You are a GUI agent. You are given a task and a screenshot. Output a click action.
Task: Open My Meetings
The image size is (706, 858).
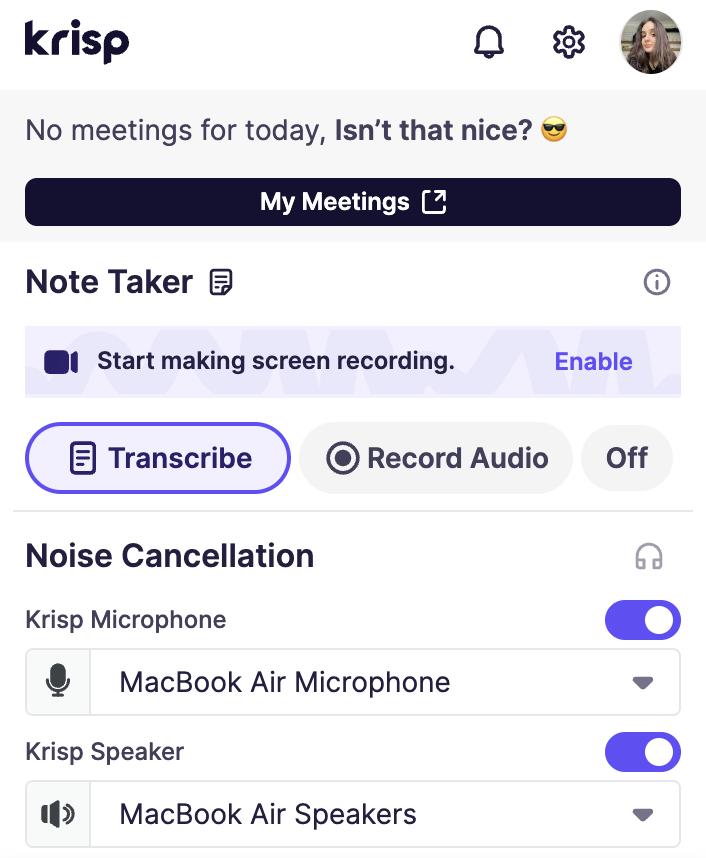click(x=352, y=202)
